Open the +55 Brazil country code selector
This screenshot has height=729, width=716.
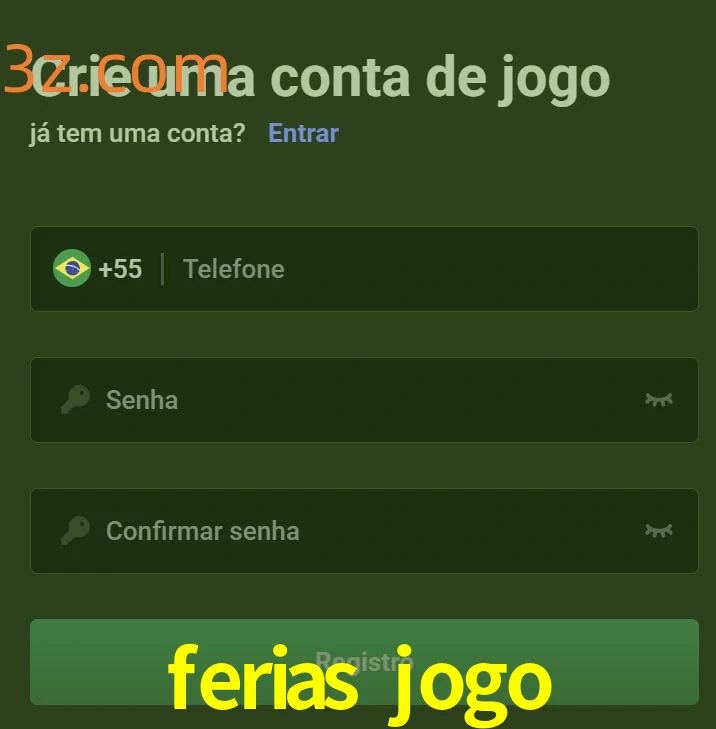(x=98, y=269)
